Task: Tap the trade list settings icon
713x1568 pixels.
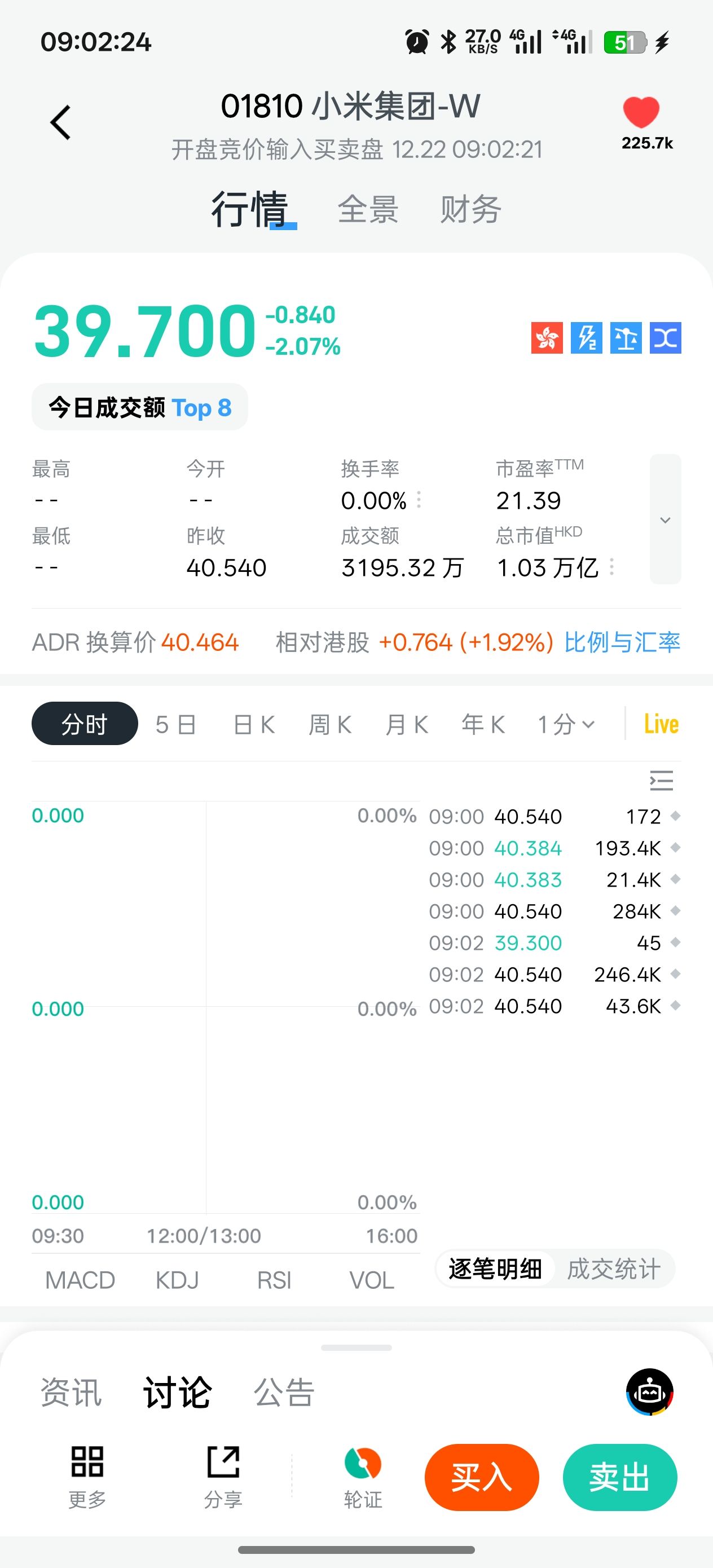Action: click(x=661, y=781)
